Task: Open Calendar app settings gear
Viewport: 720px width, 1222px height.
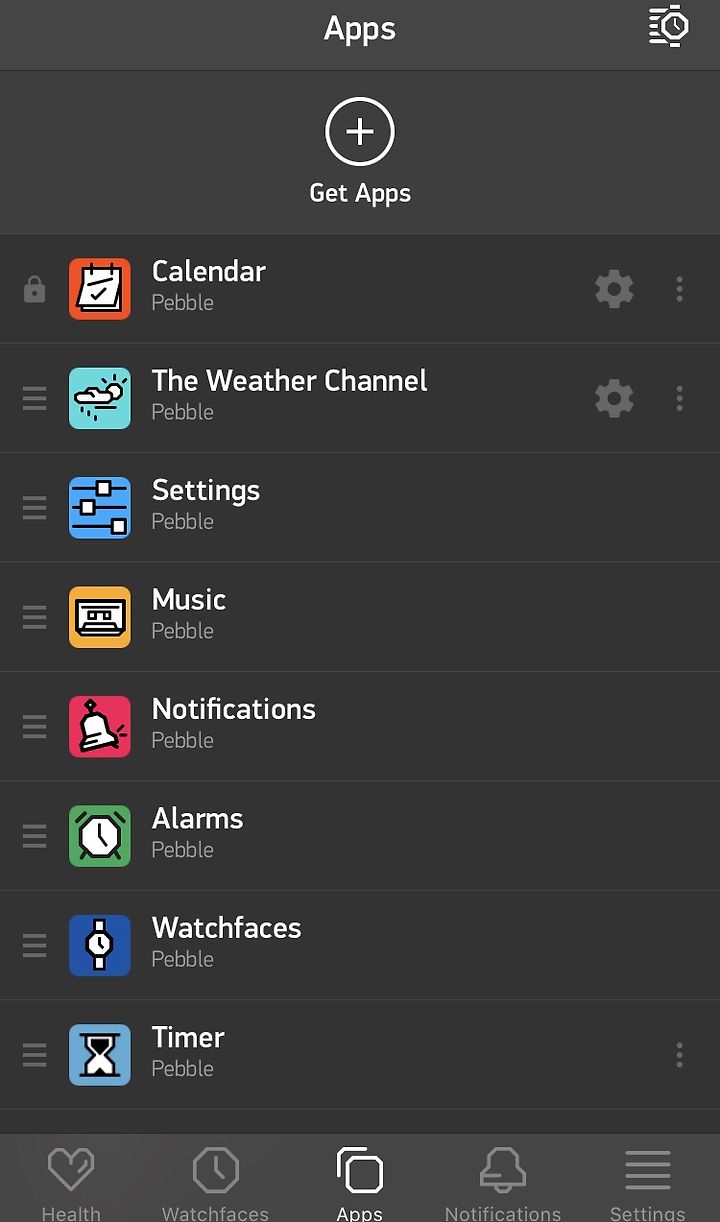Action: click(614, 290)
